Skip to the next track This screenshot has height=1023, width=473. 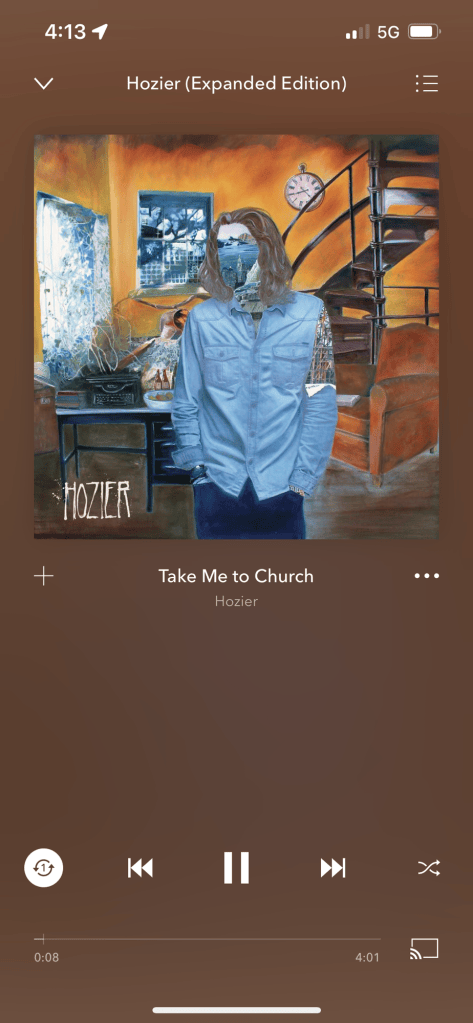coord(333,868)
